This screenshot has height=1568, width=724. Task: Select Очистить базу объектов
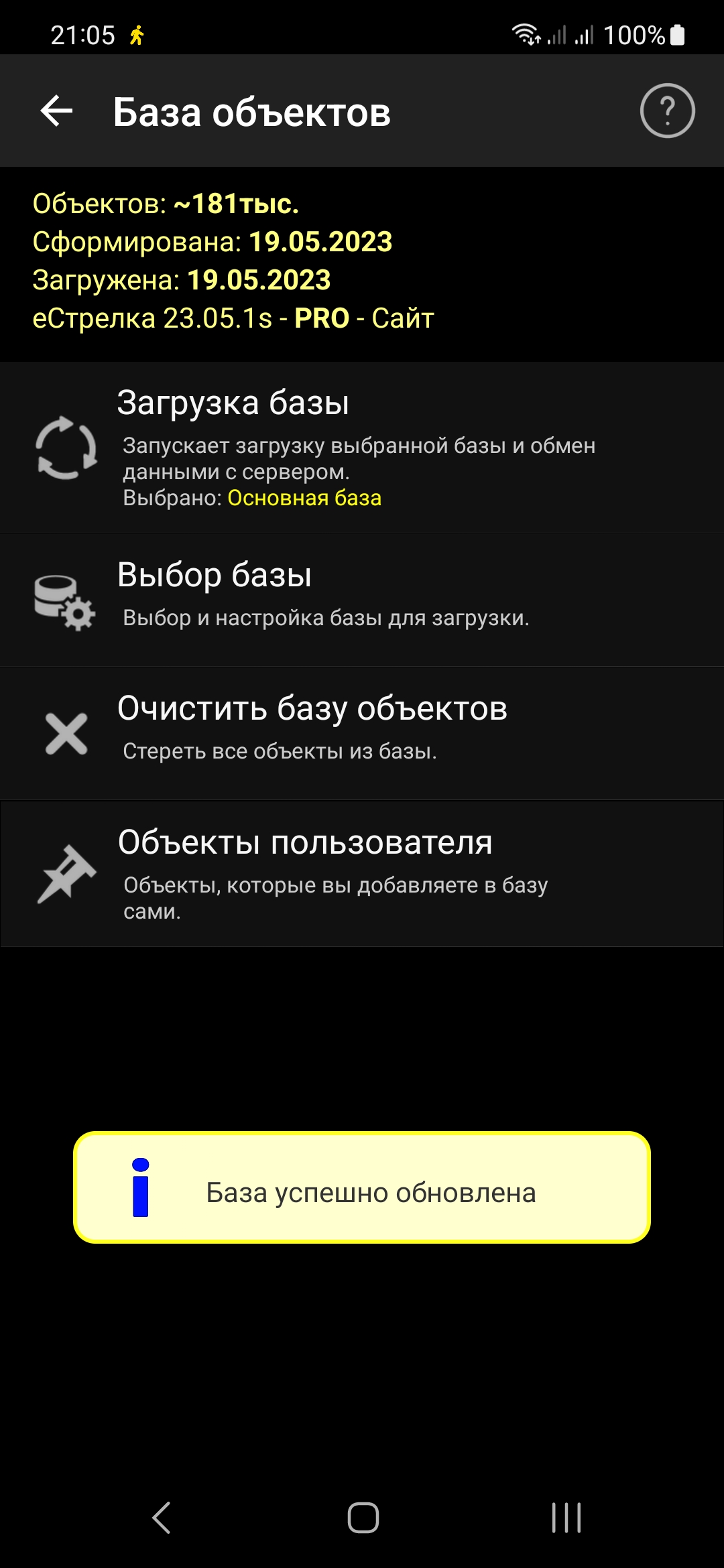pyautogui.click(x=362, y=734)
